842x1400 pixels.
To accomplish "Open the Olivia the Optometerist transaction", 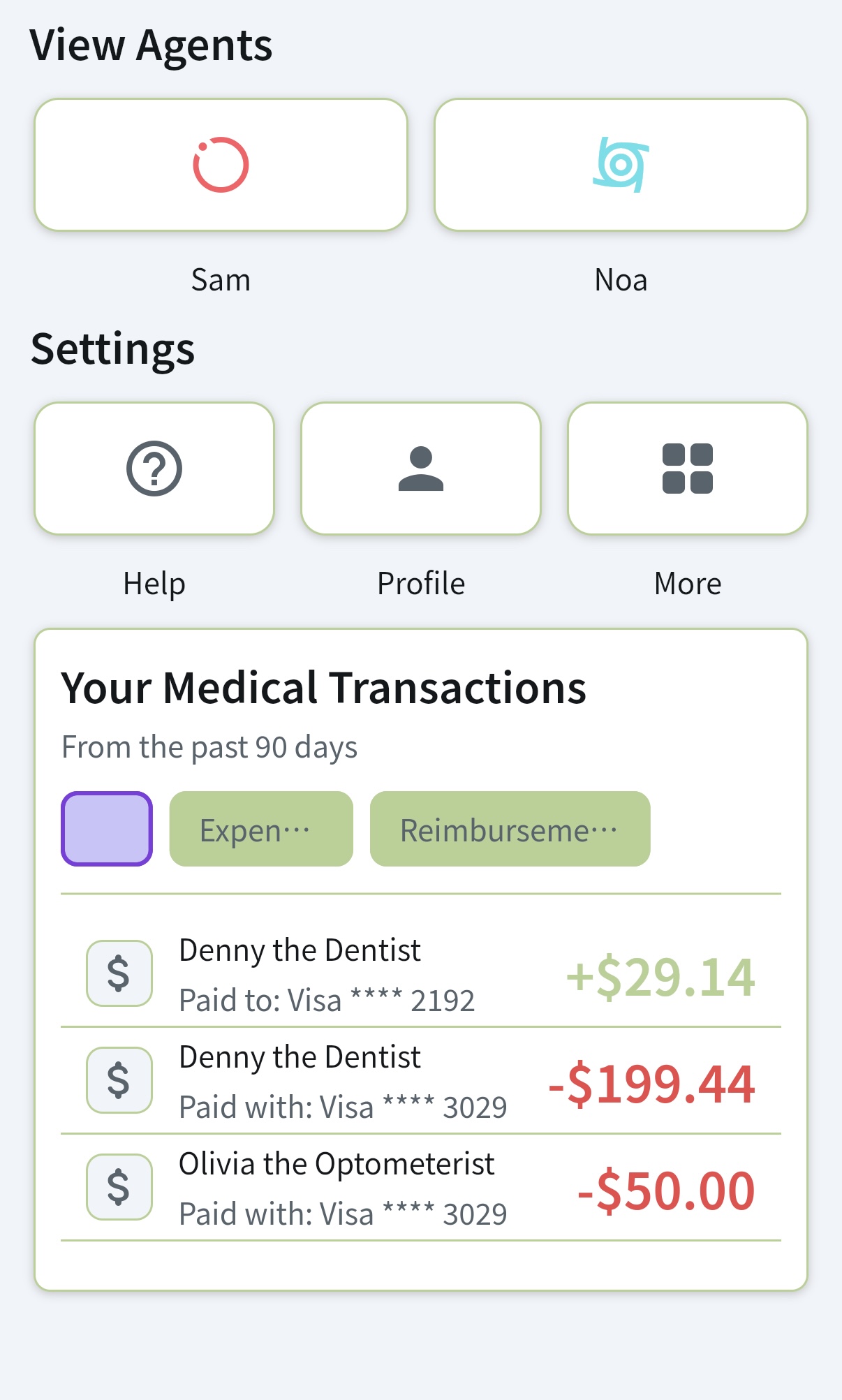I will pos(420,1188).
